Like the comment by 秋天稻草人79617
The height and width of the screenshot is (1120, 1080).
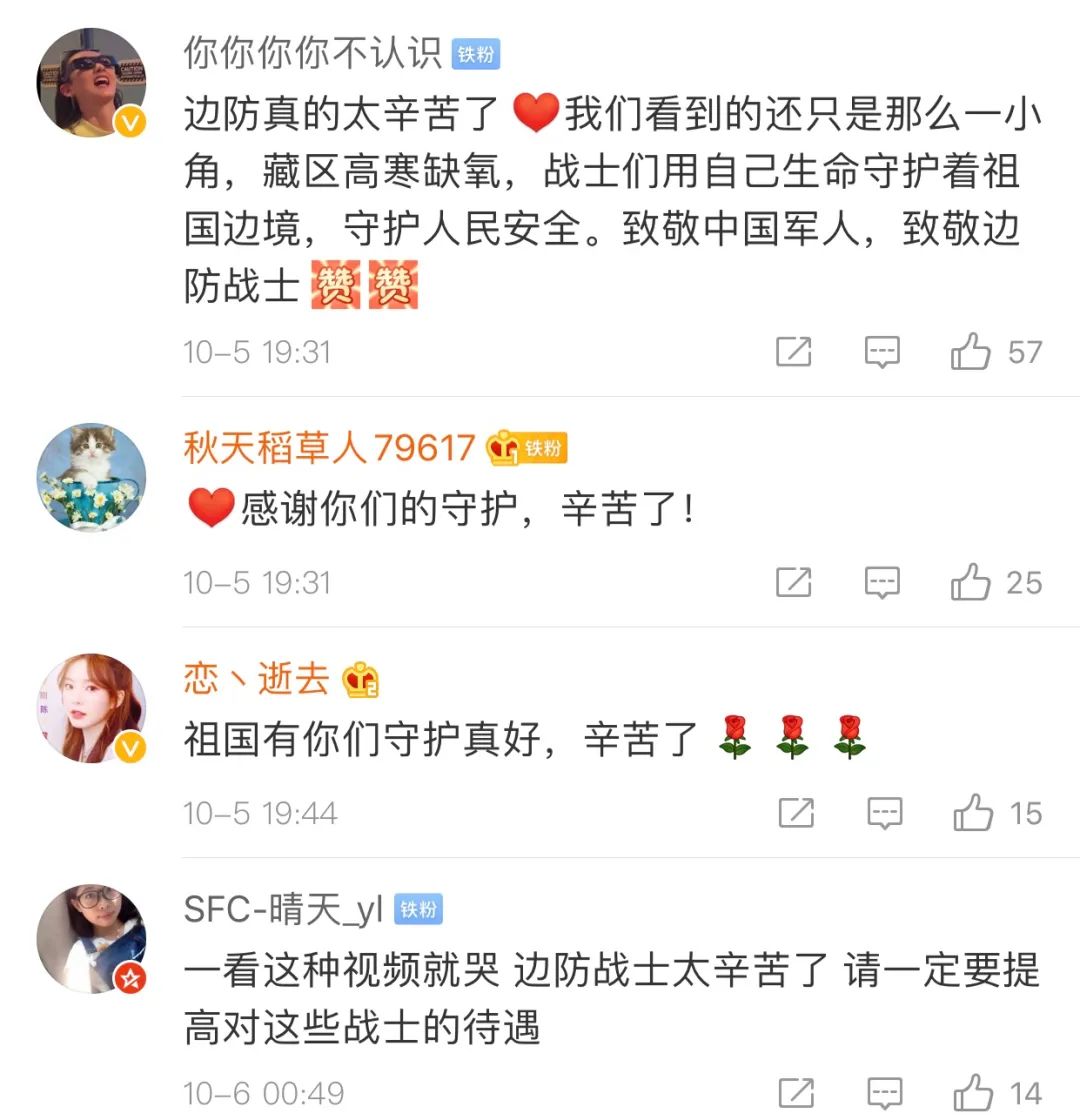point(970,582)
